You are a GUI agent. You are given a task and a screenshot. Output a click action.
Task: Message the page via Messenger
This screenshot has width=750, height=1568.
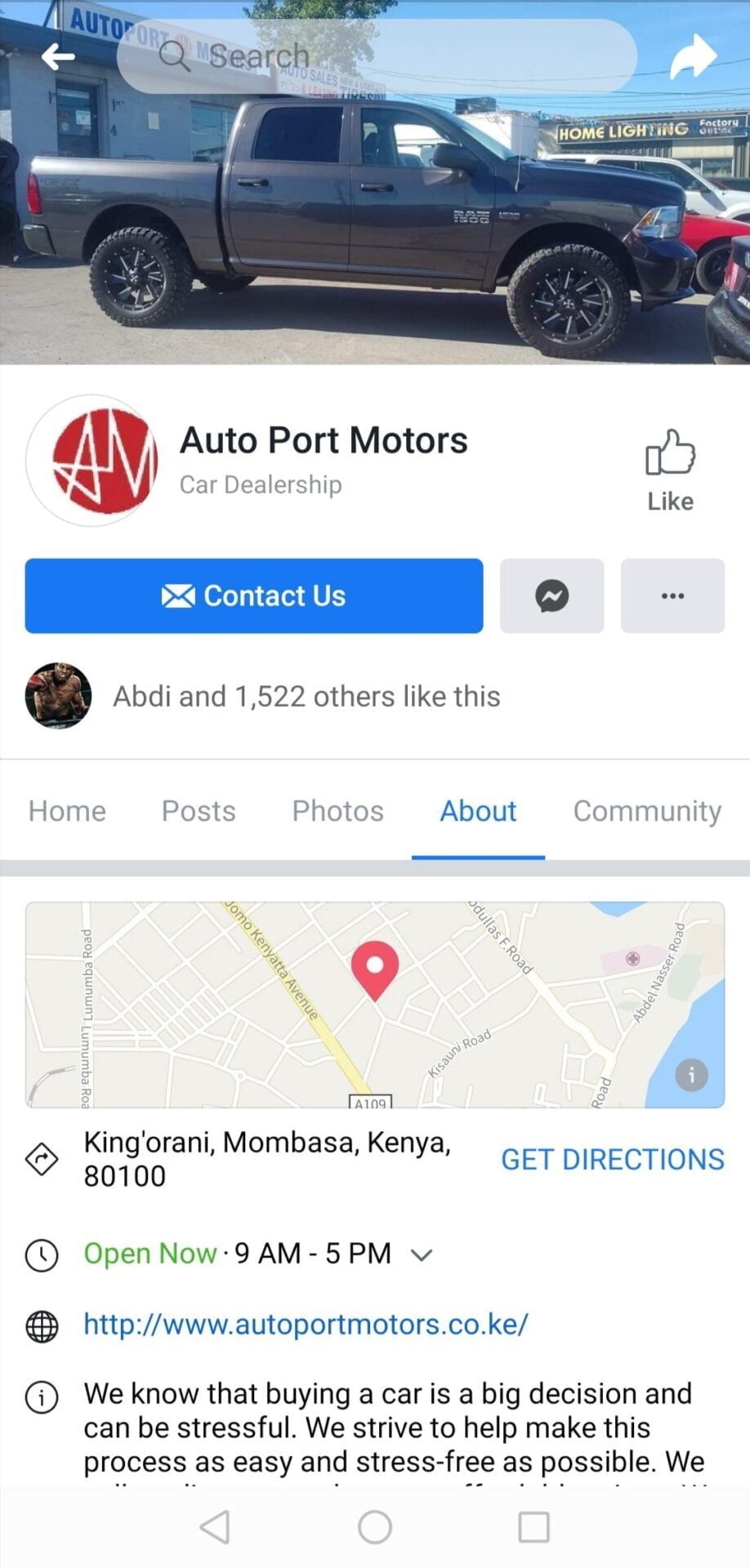(551, 595)
